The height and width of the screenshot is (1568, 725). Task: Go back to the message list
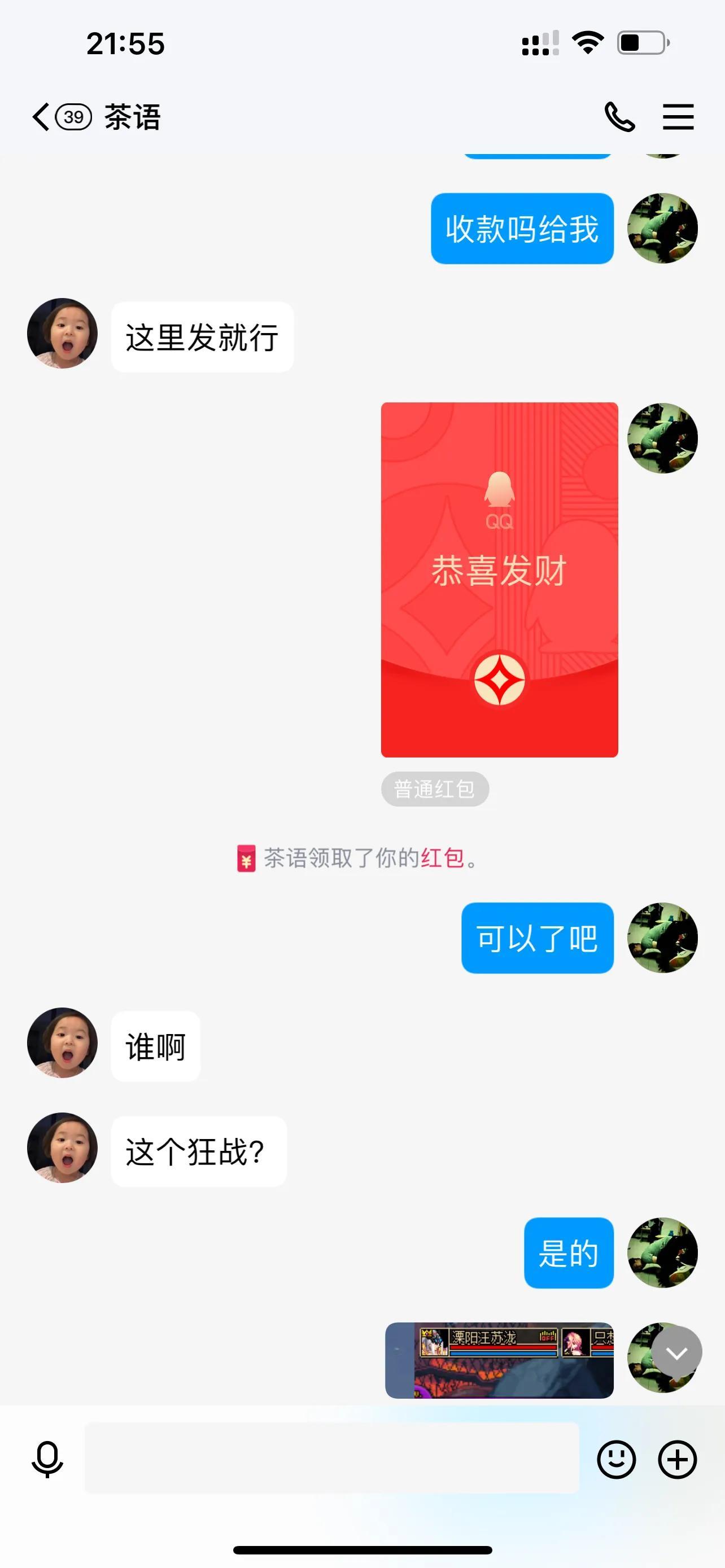(41, 116)
